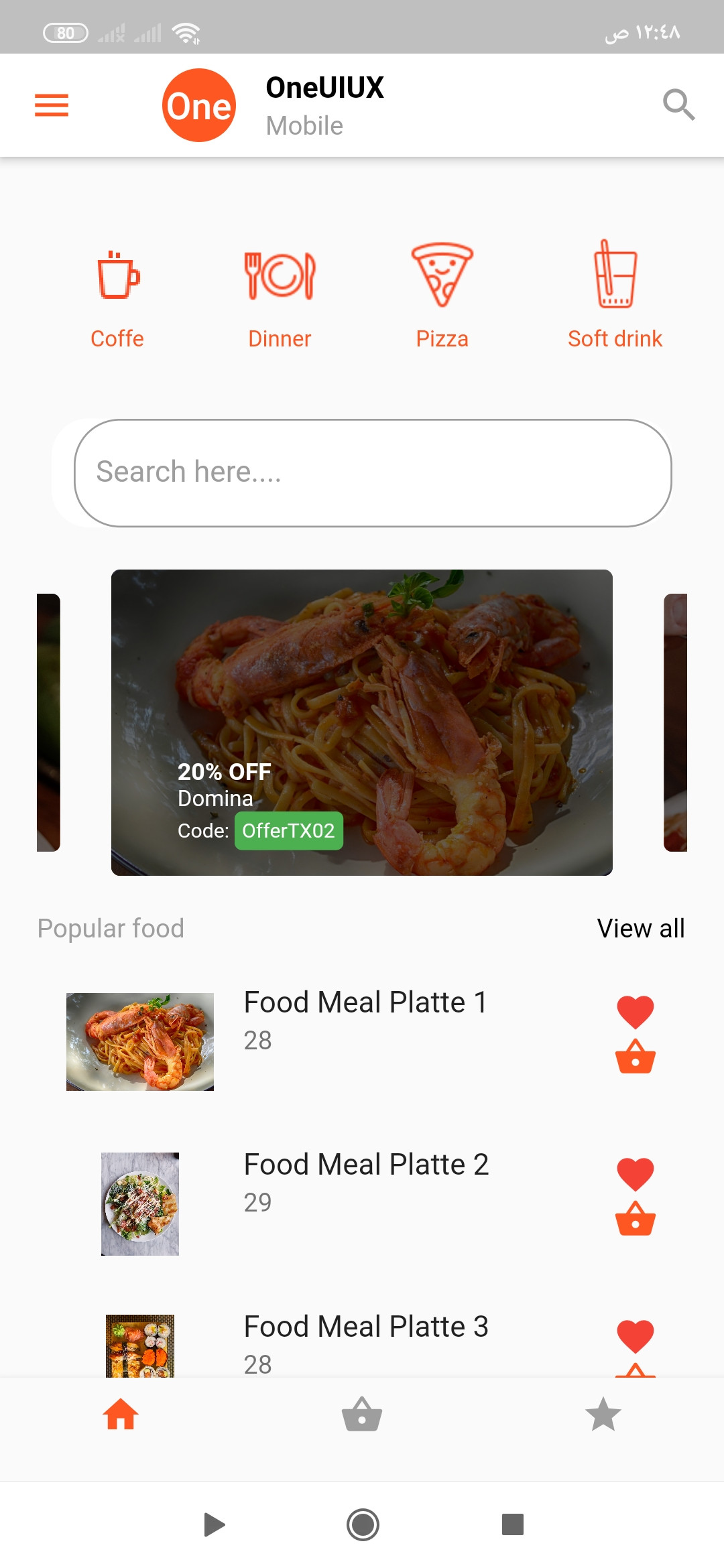View all popular food

(641, 929)
